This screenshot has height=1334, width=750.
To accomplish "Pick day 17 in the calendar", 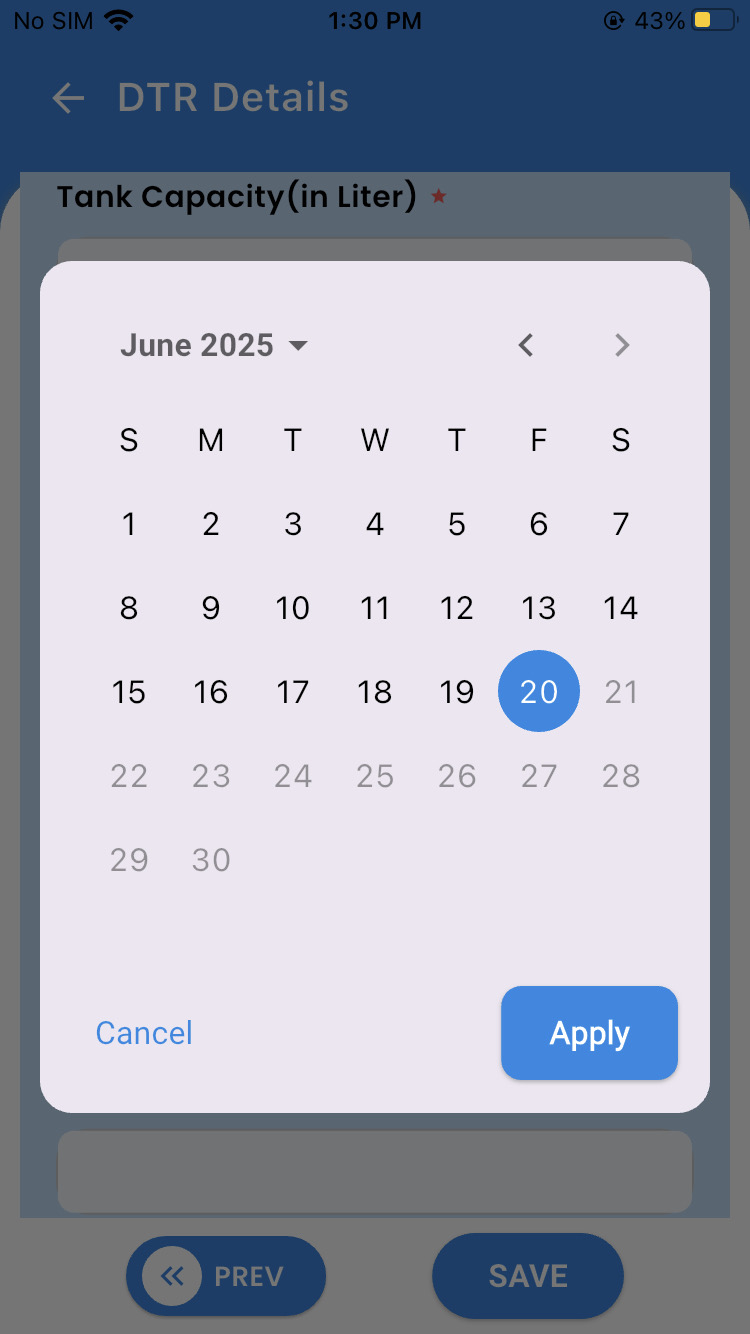I will click(x=293, y=692).
